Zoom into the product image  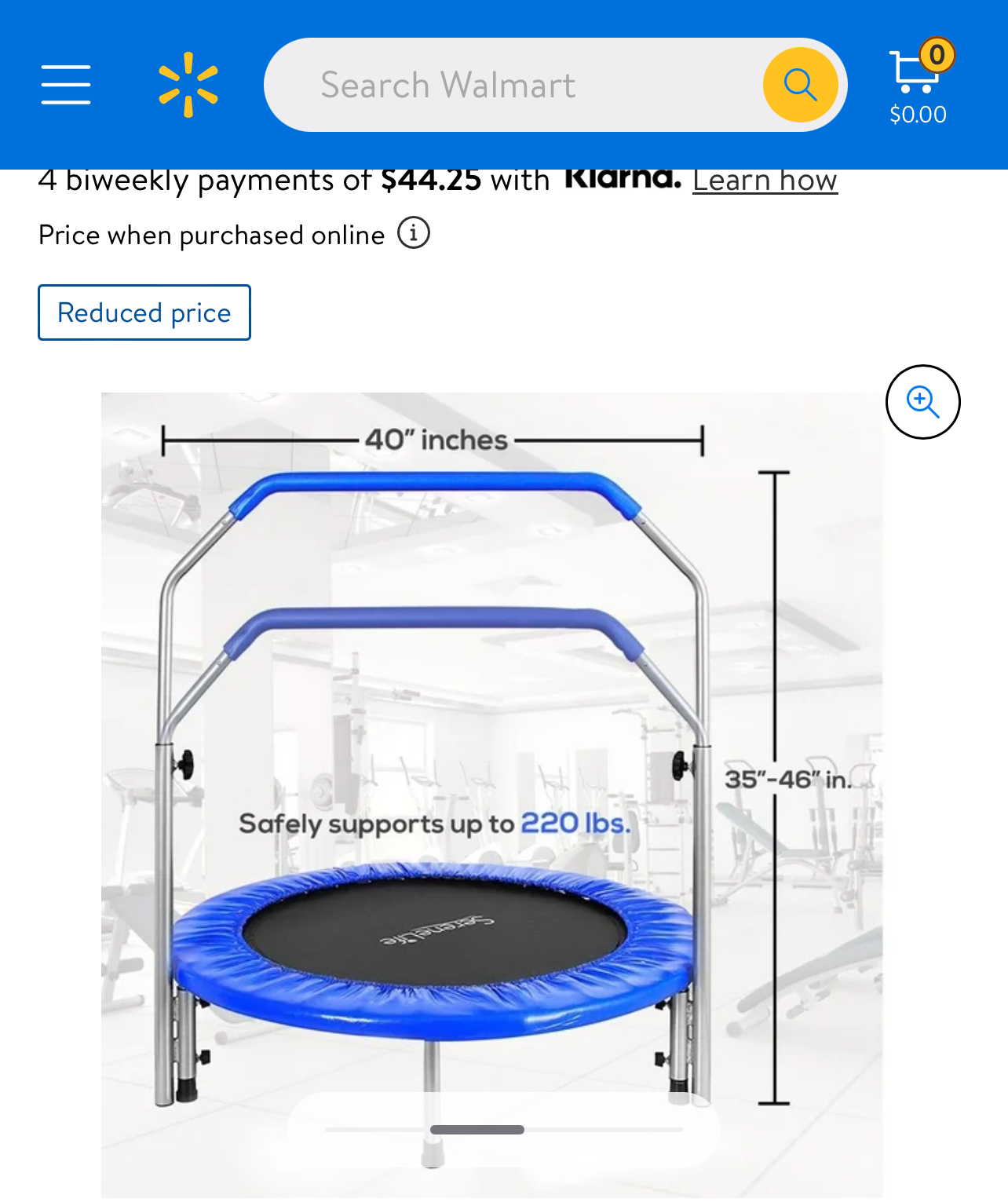[x=922, y=402]
